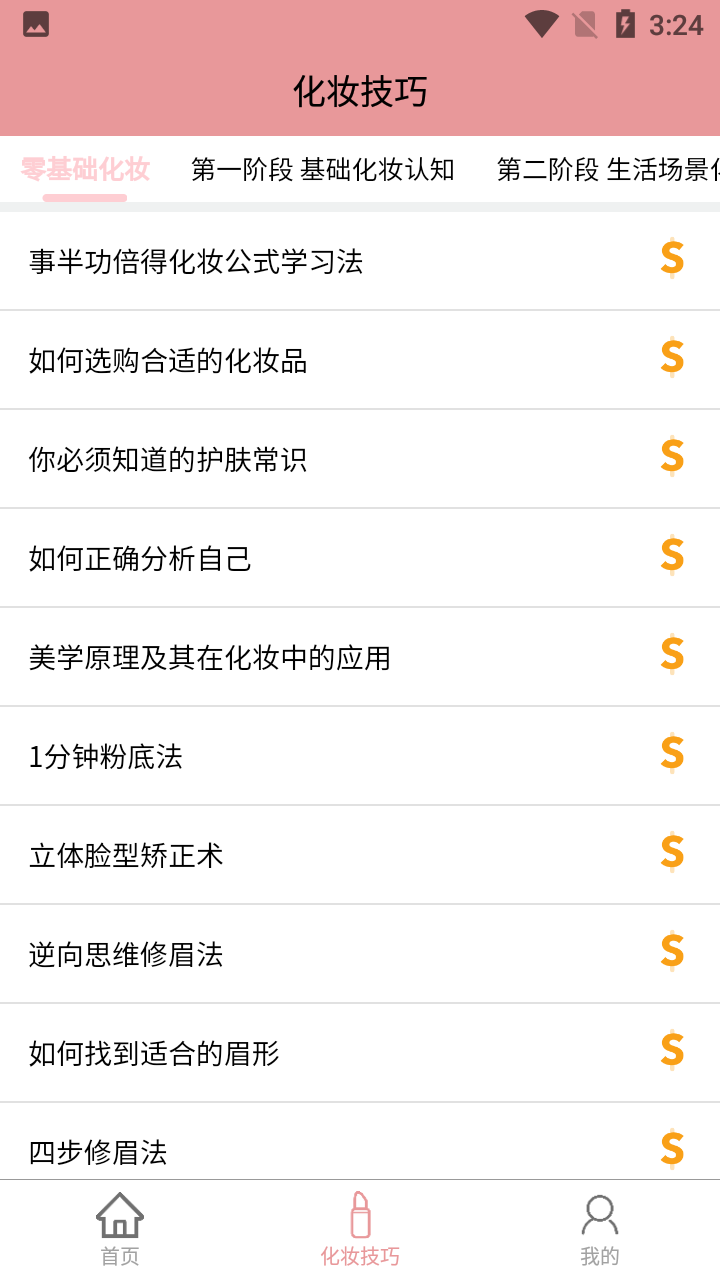Open 四步修眉法 lesson

360,1141
